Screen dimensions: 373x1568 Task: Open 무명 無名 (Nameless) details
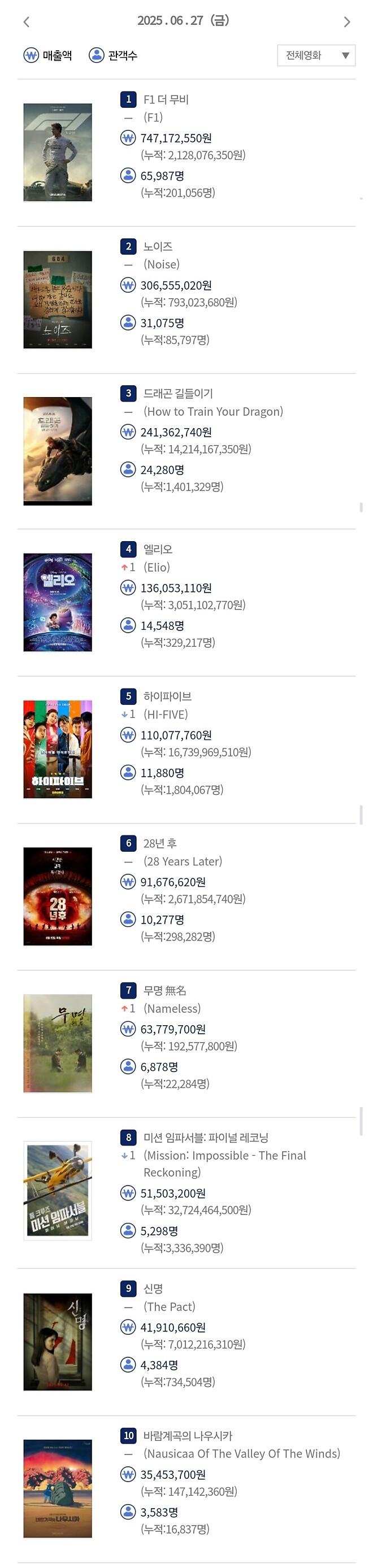coord(164,990)
